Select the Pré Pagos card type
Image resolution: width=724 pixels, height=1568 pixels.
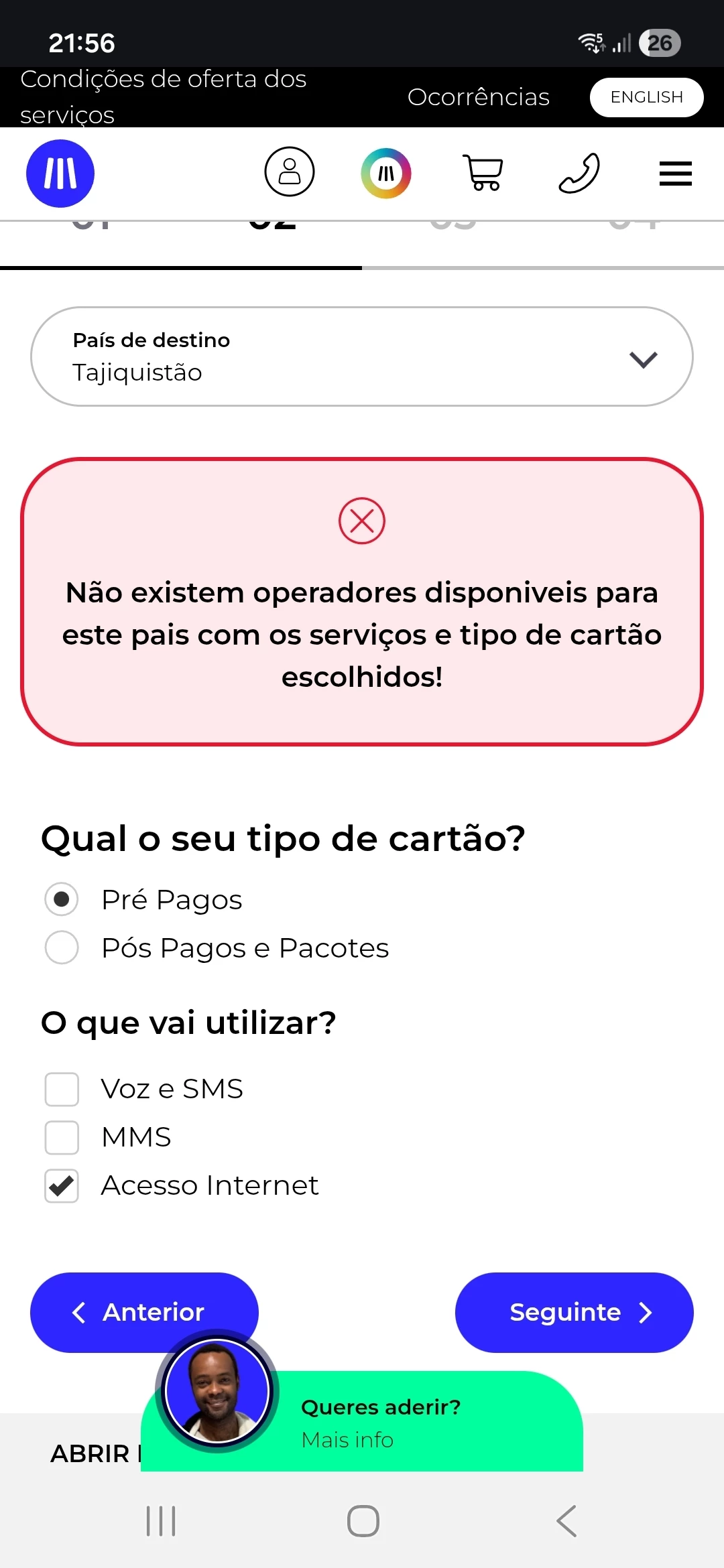(x=62, y=899)
